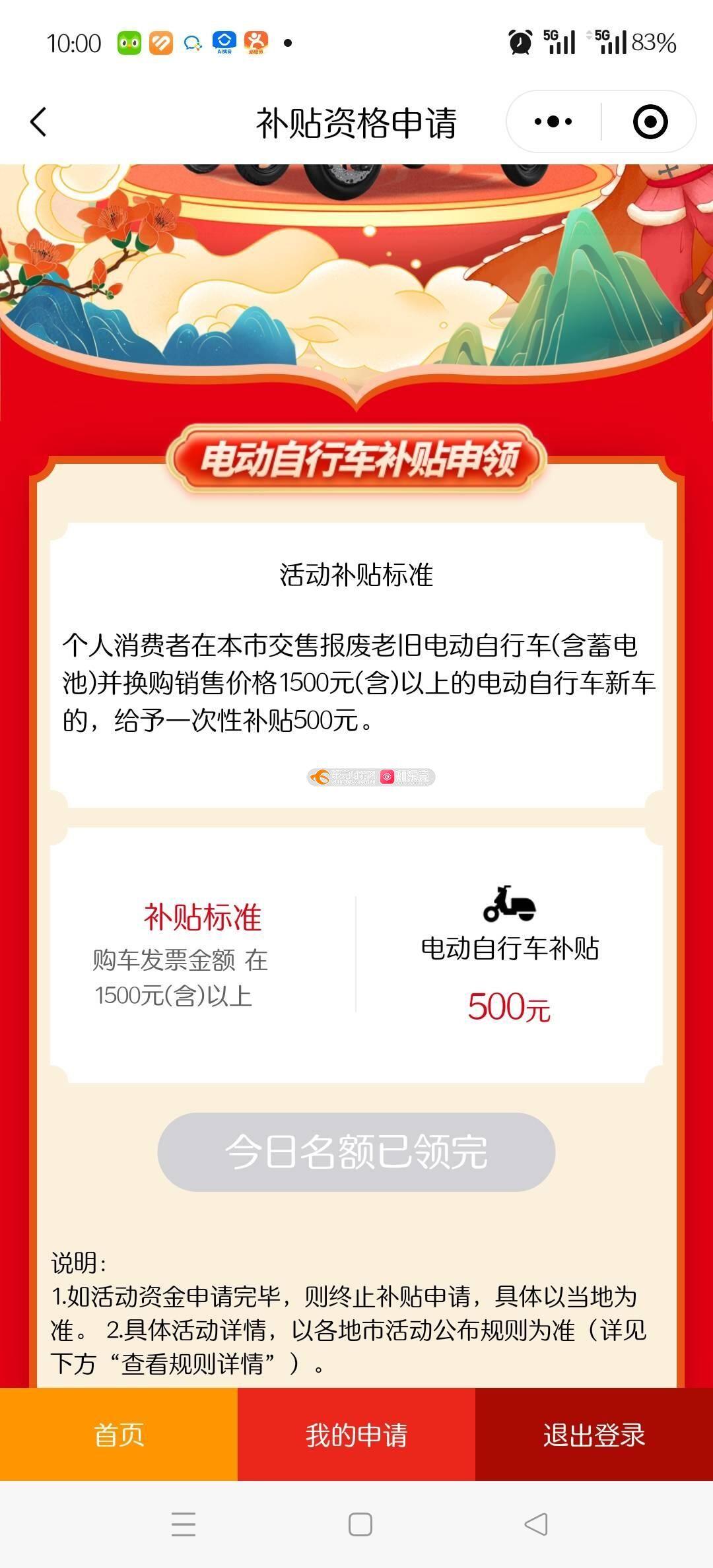Go back from the 补贴资格申请 page
Screen dimensions: 713x1568
(x=38, y=122)
